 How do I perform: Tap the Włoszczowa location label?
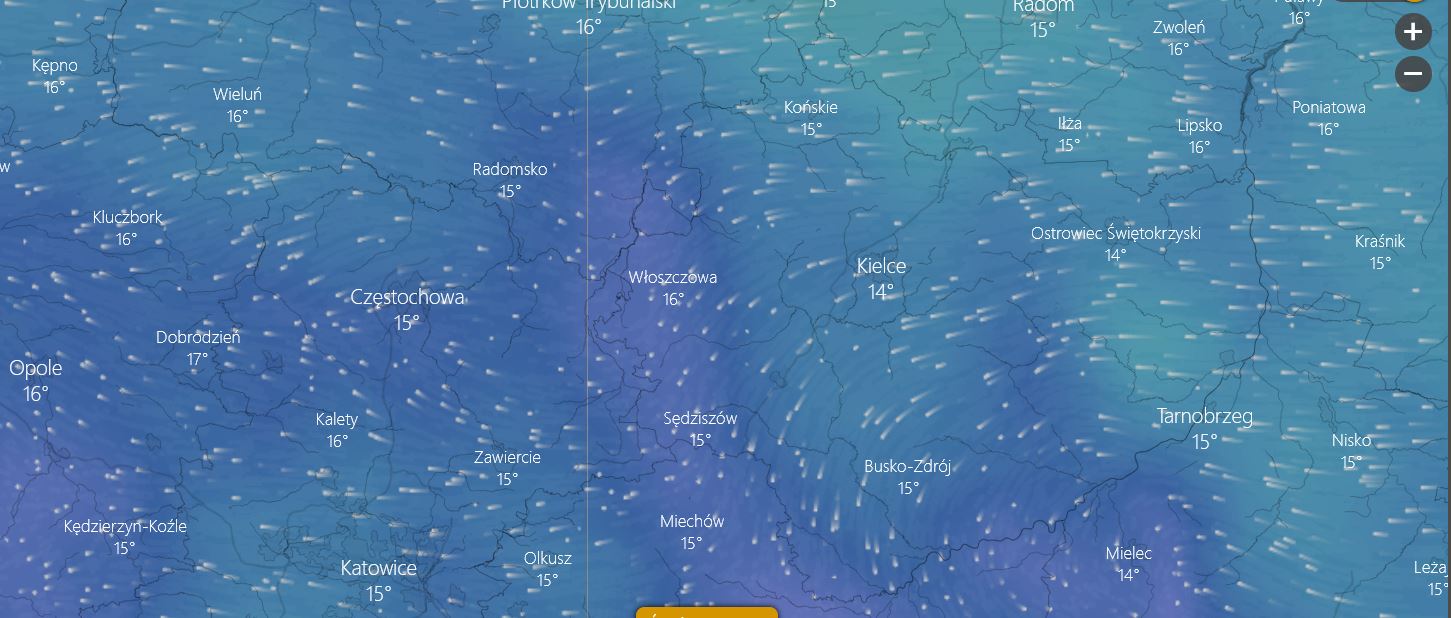pyautogui.click(x=672, y=278)
